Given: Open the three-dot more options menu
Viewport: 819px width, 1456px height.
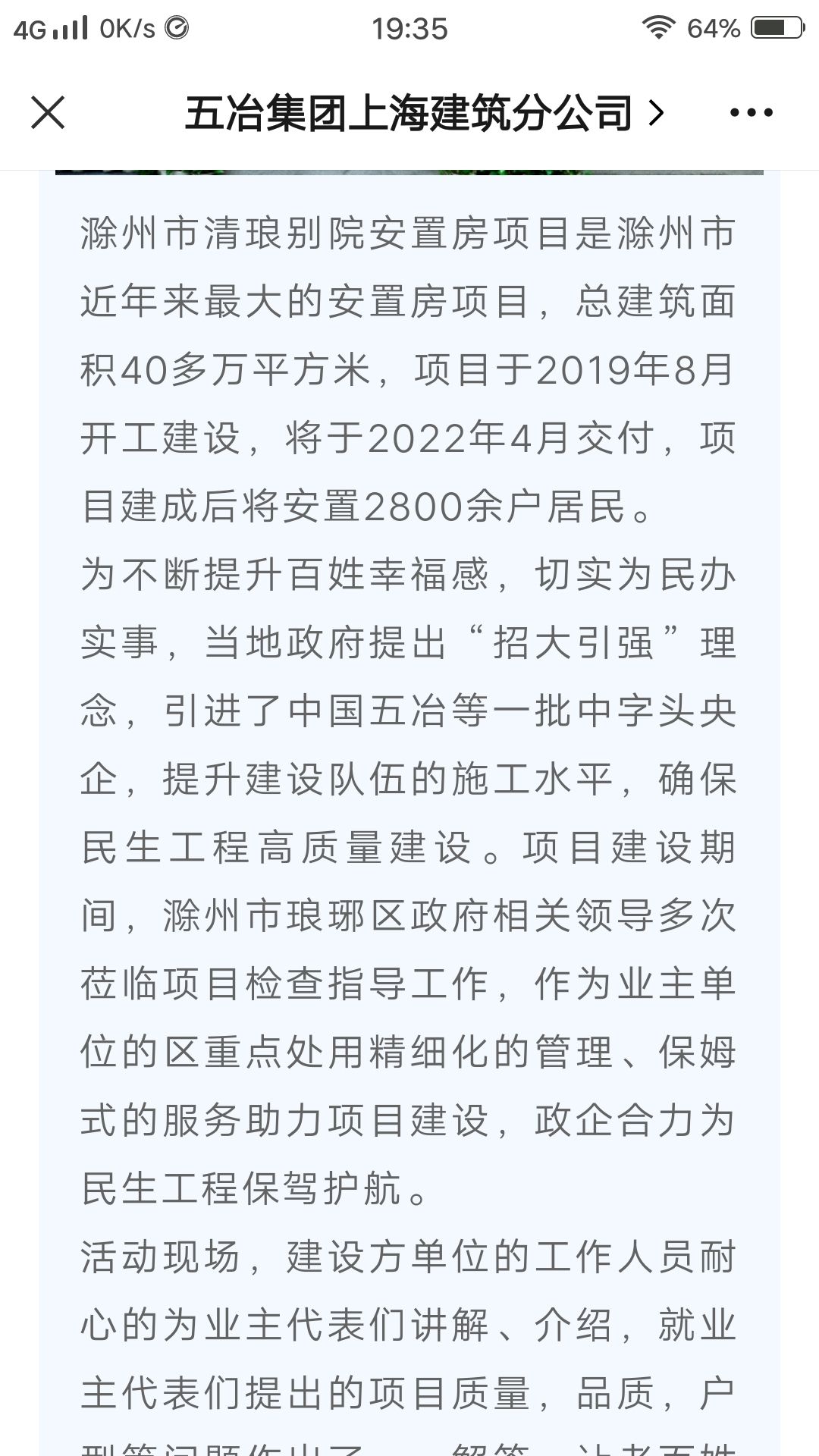Looking at the screenshot, I should [751, 113].
